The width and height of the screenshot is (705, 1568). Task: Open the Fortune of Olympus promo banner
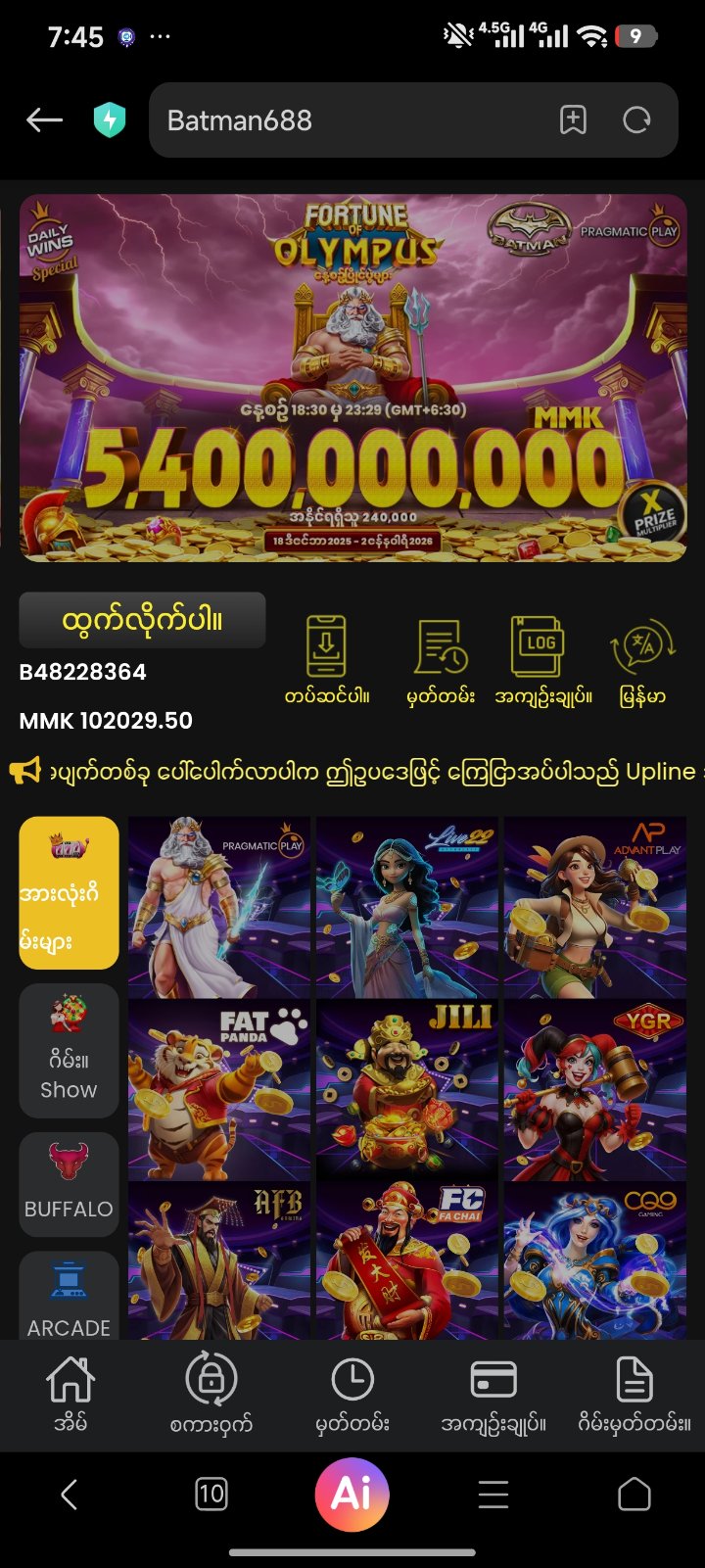[x=352, y=377]
